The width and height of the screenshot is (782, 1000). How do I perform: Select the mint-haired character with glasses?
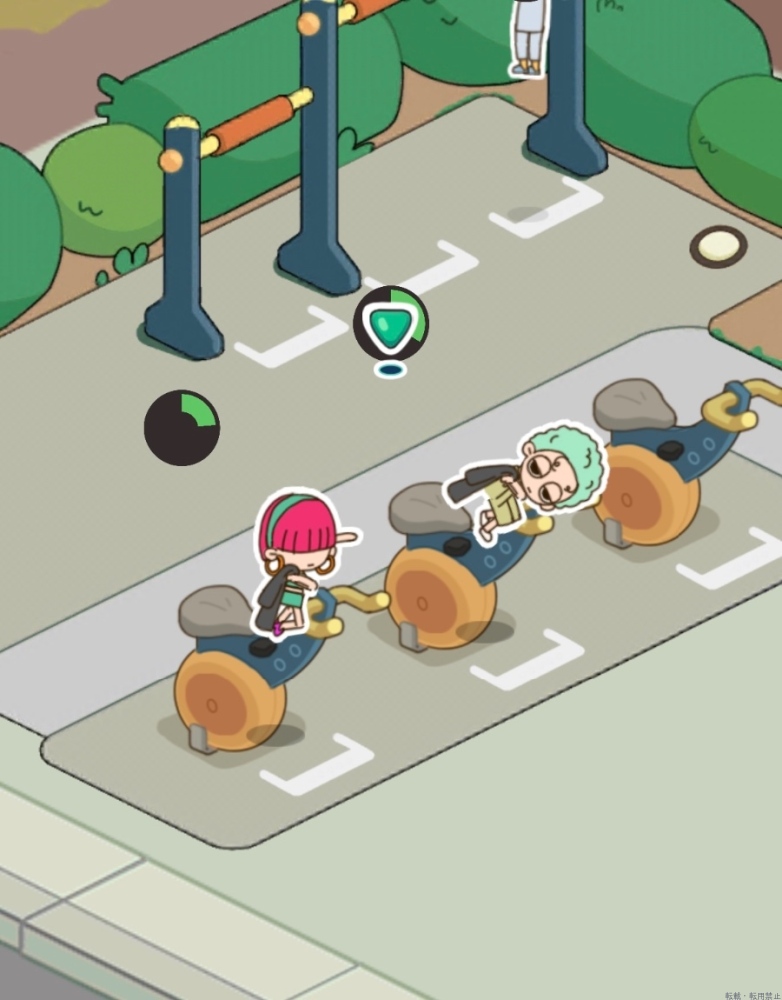coord(540,485)
